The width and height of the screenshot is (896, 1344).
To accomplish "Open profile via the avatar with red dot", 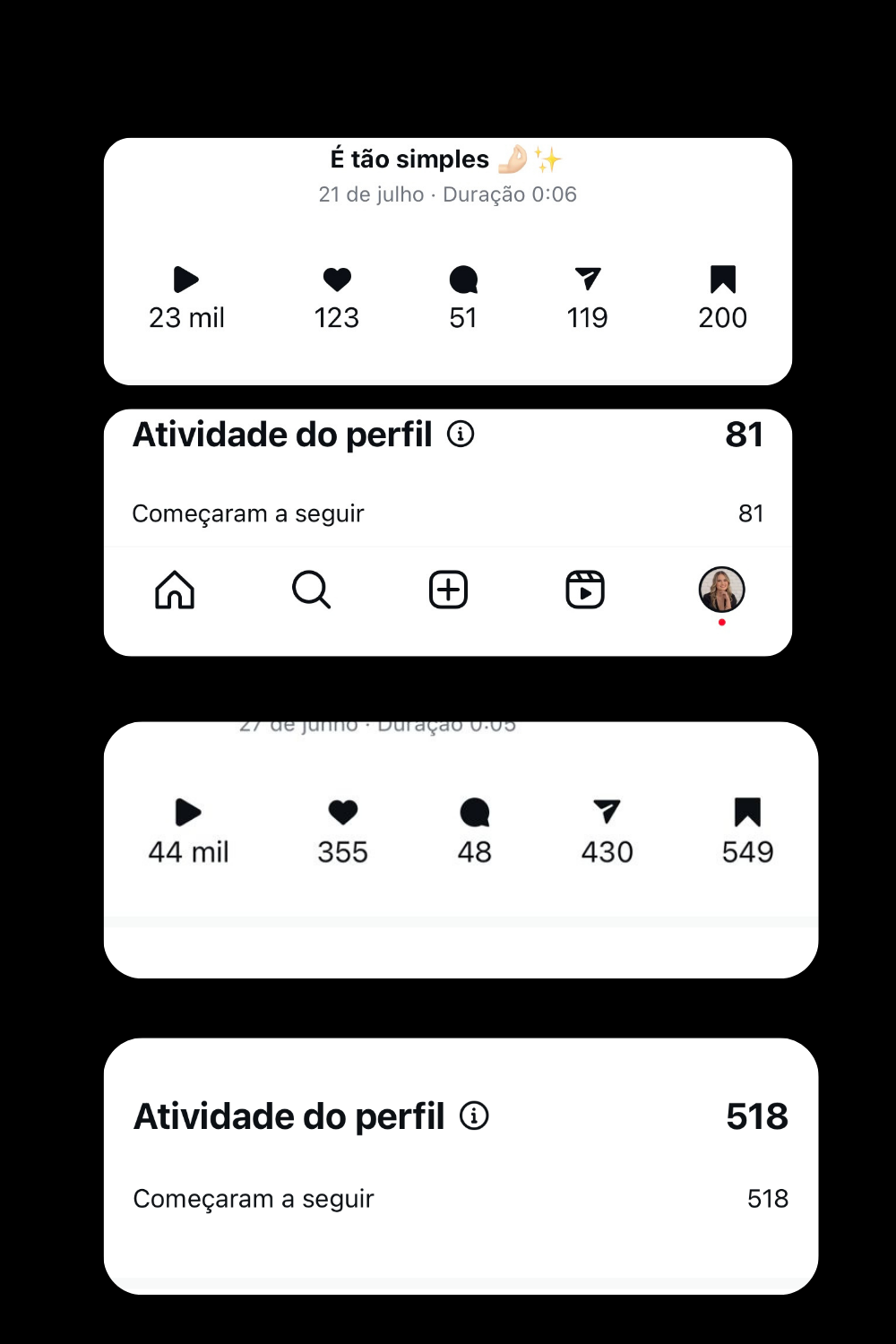I will [722, 591].
